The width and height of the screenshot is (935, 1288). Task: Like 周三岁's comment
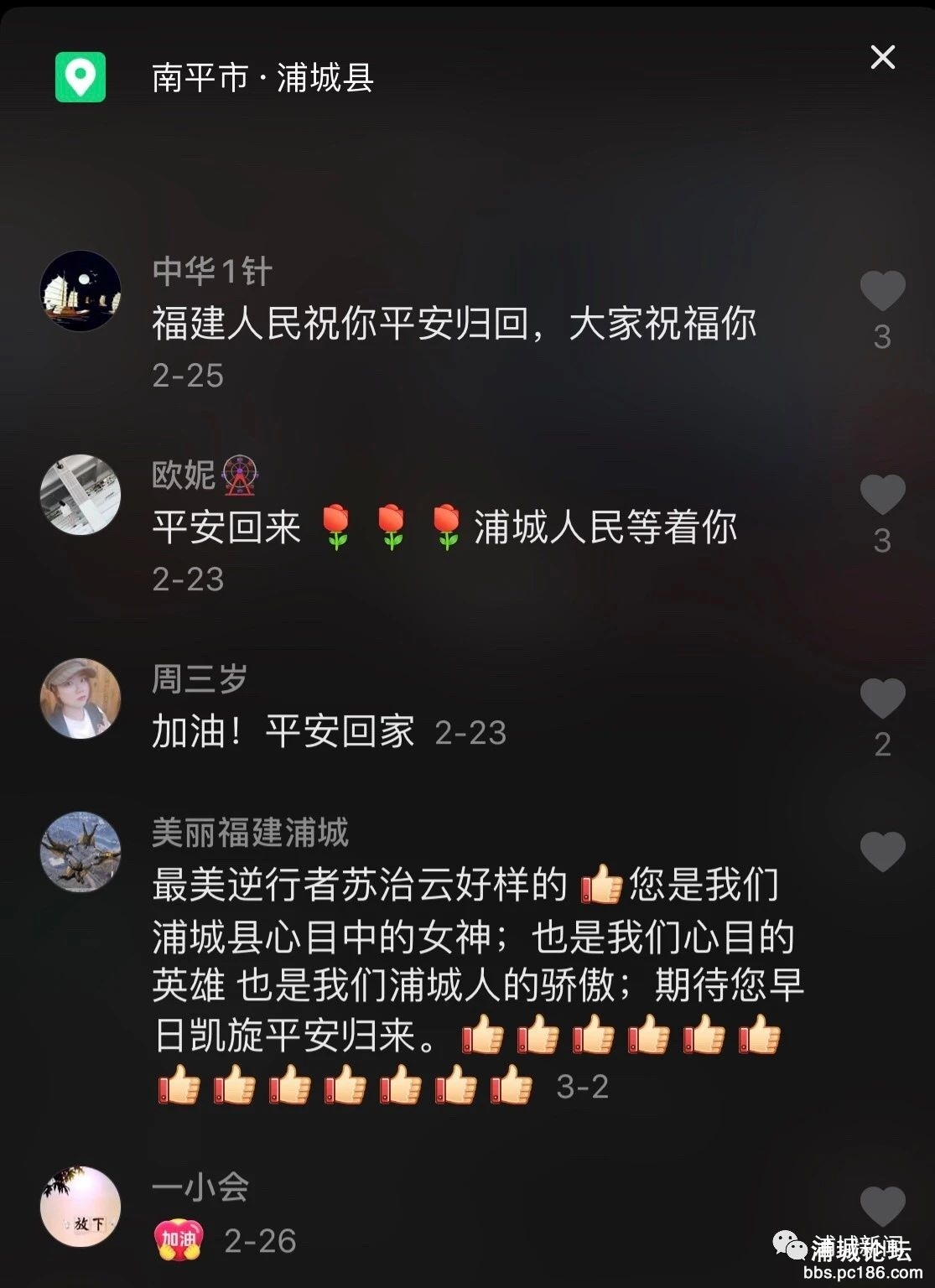tap(882, 699)
